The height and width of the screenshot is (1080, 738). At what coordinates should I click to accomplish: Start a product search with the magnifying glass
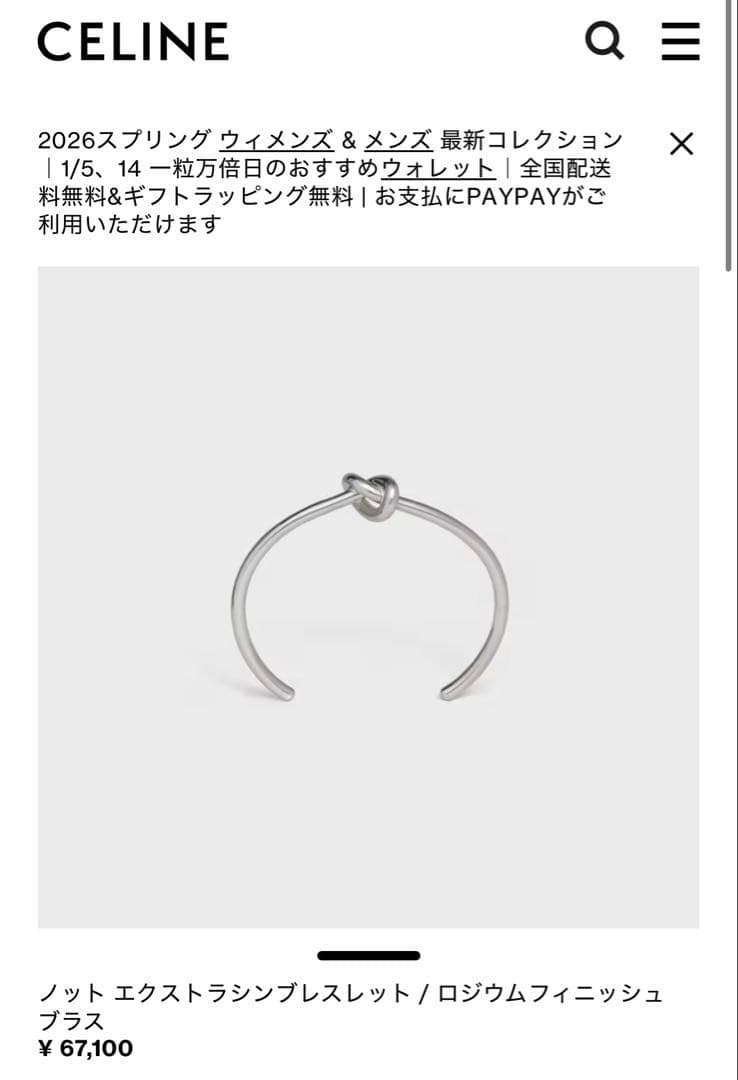pyautogui.click(x=603, y=43)
